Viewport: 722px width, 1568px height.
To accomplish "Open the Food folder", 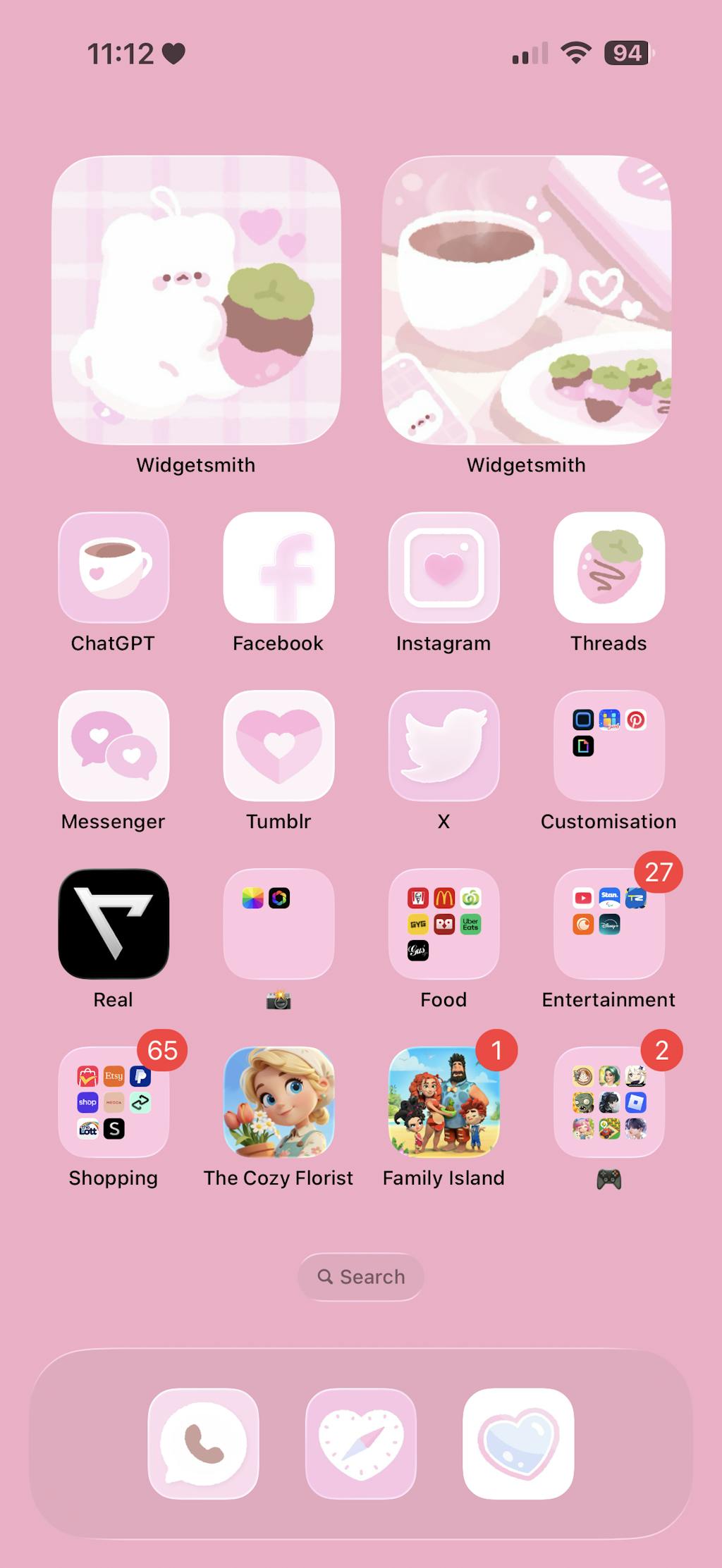I will [x=443, y=924].
